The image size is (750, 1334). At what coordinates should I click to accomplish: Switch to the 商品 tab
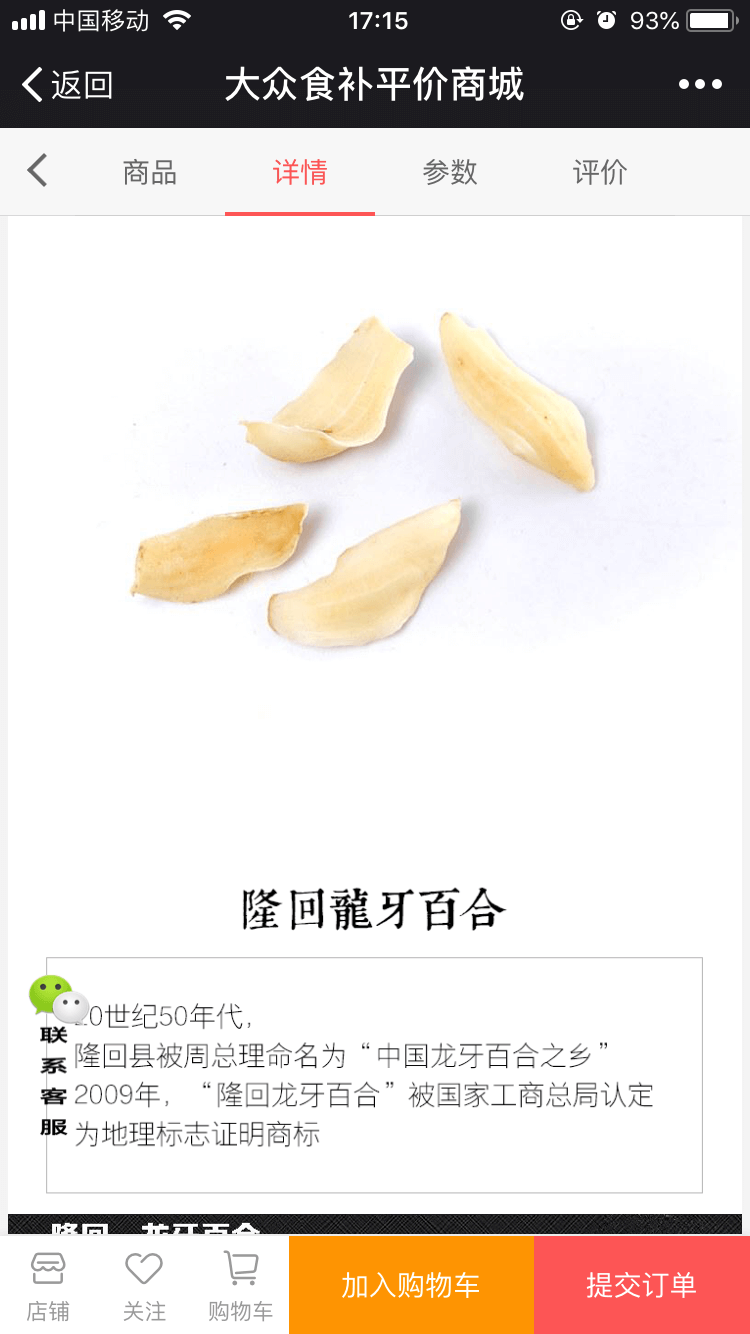pyautogui.click(x=150, y=172)
